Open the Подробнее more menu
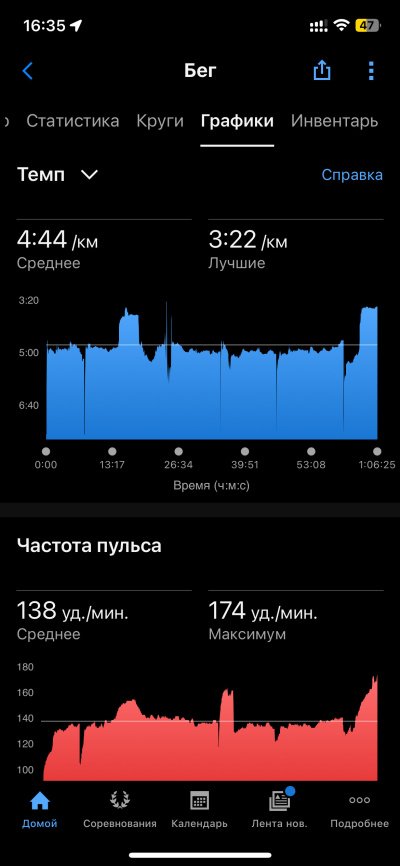Screen dimensions: 400x866 (359, 810)
